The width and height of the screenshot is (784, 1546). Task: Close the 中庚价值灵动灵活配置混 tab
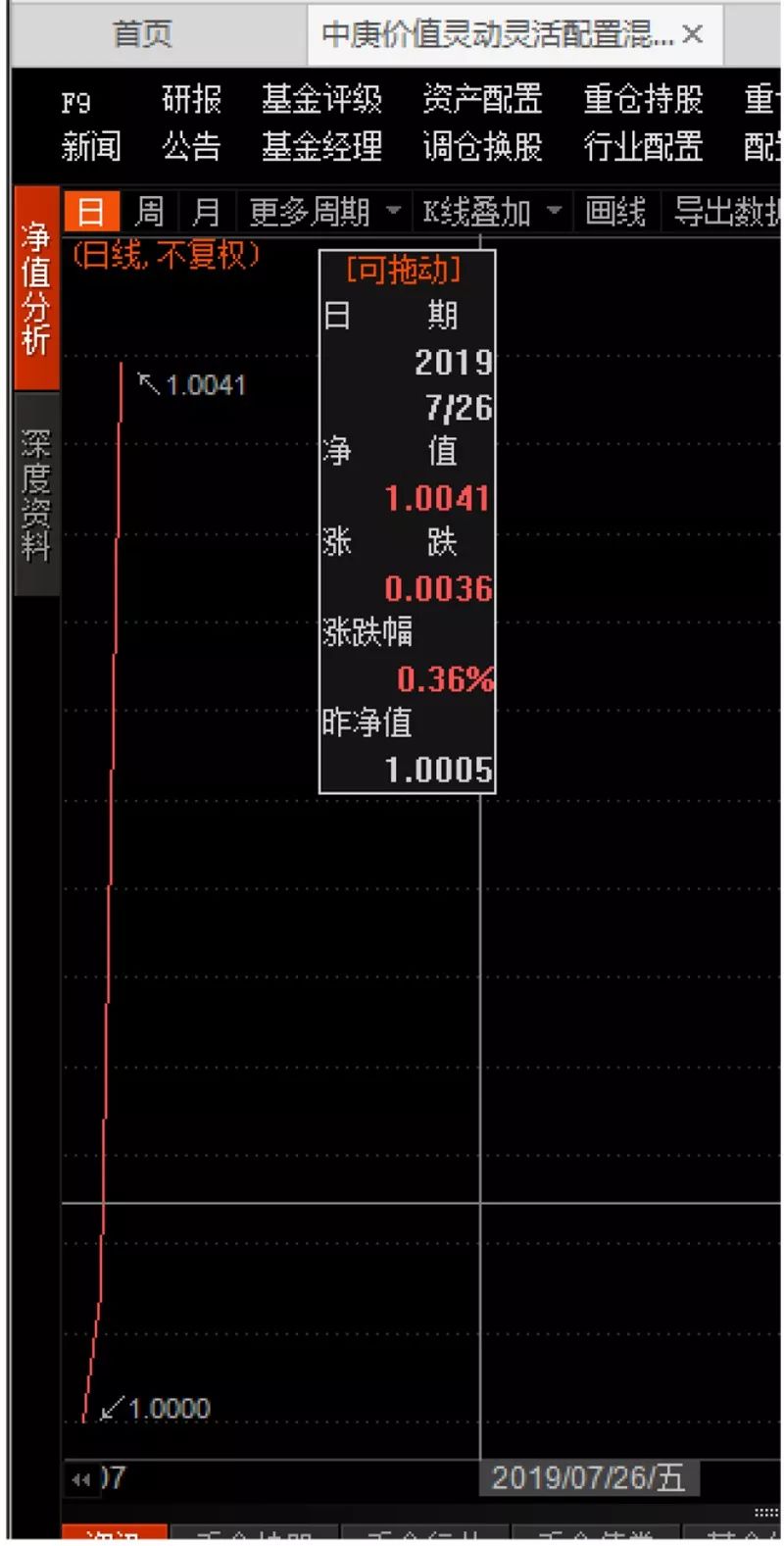tap(693, 34)
